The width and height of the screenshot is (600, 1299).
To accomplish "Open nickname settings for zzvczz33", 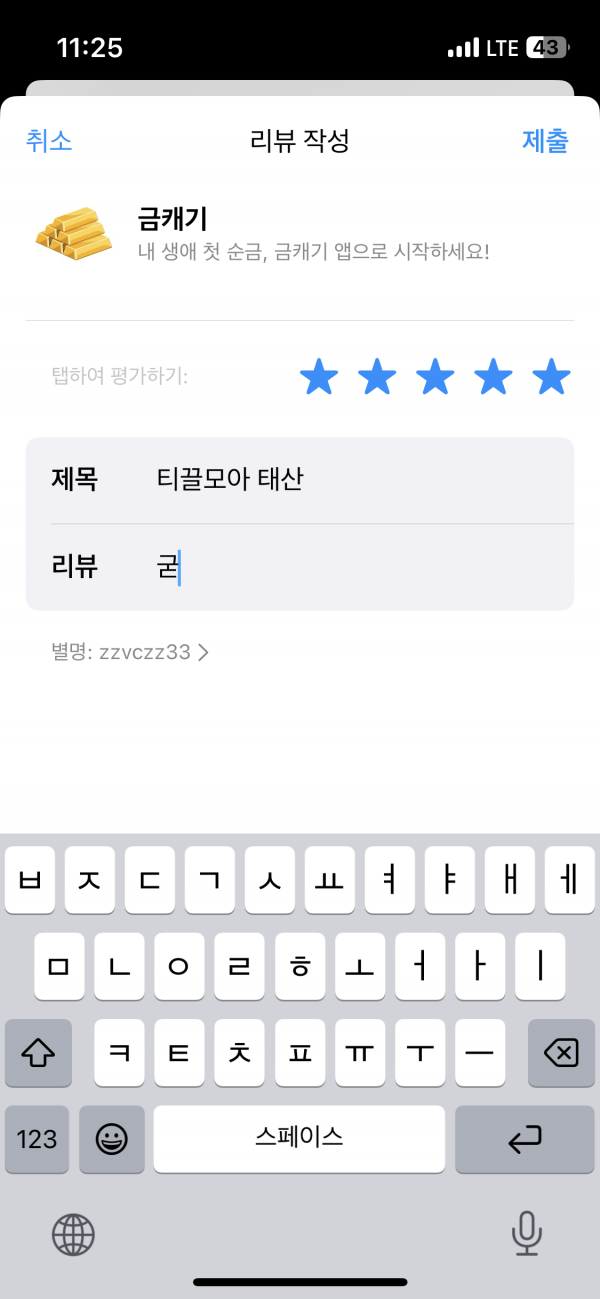I will [x=130, y=653].
